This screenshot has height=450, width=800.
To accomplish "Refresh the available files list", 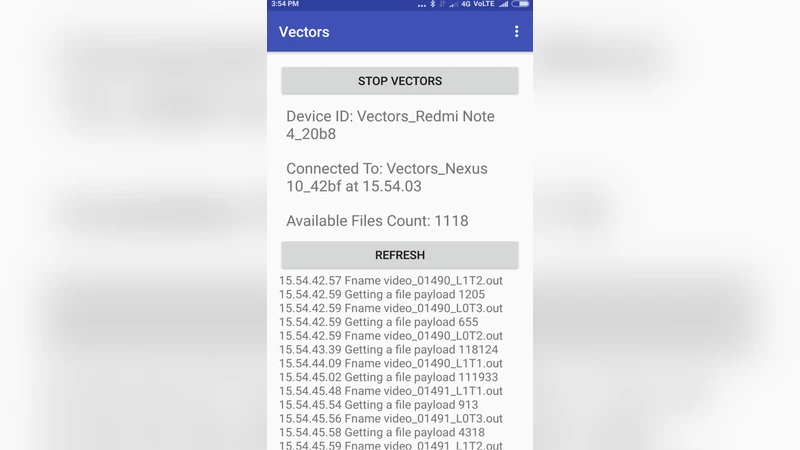I will coord(400,255).
